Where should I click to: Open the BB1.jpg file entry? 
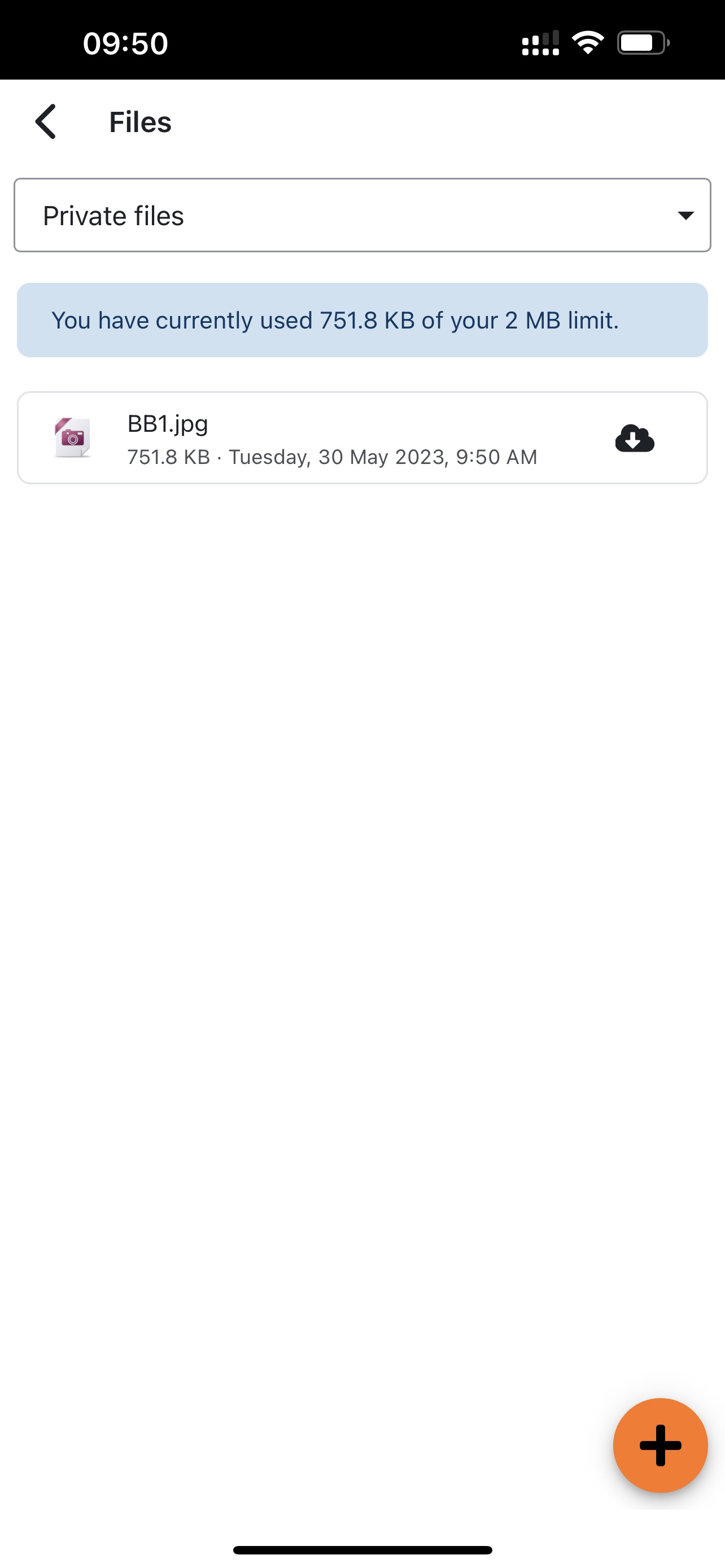[x=362, y=437]
